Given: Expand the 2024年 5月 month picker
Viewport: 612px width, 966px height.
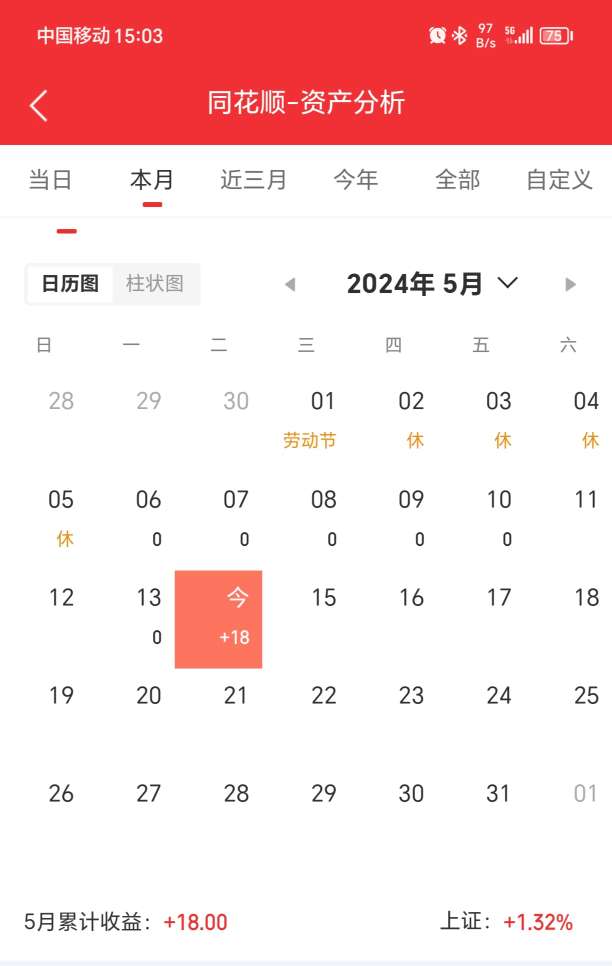Looking at the screenshot, I should (x=432, y=284).
